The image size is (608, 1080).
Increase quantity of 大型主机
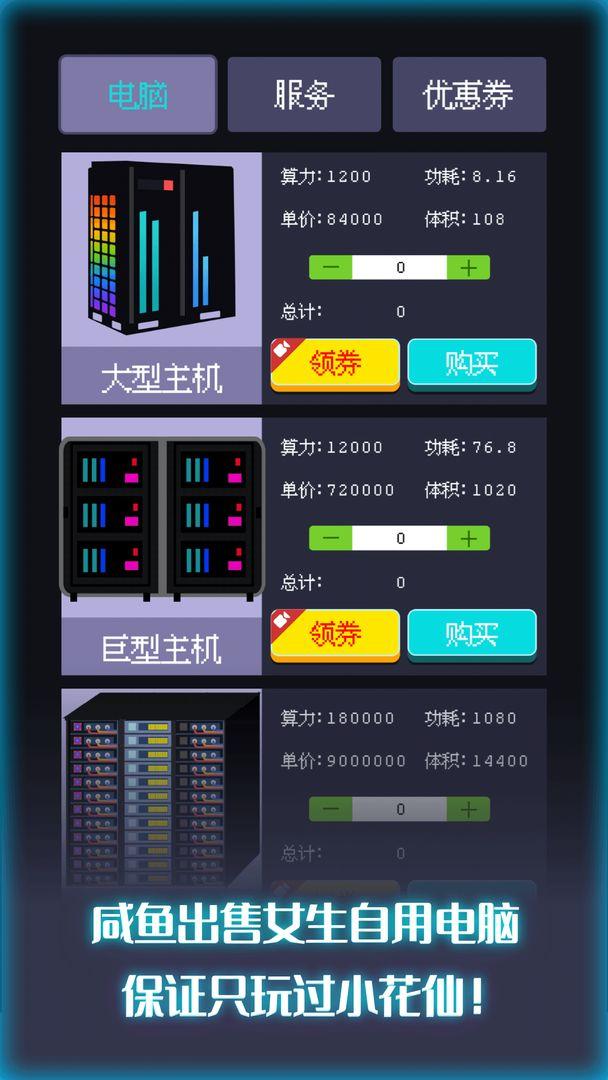click(468, 267)
